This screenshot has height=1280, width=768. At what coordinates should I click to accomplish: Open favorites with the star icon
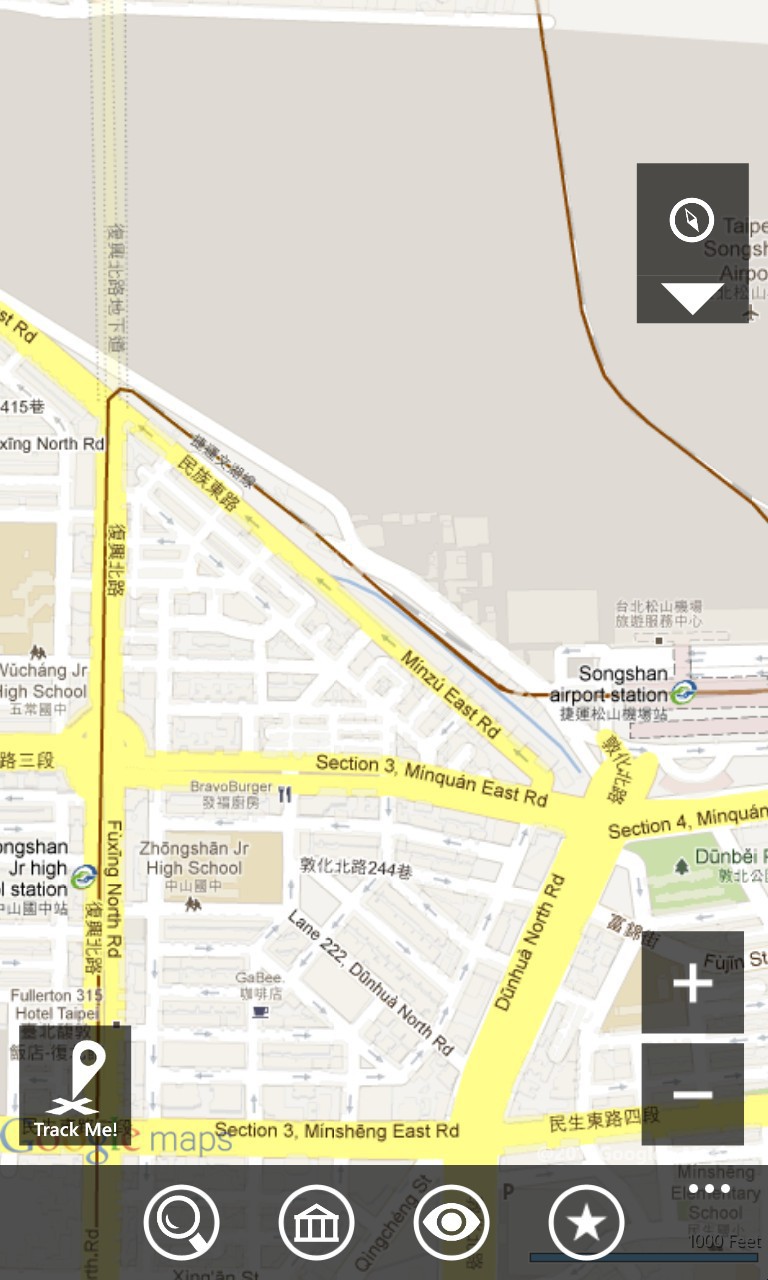(586, 1222)
